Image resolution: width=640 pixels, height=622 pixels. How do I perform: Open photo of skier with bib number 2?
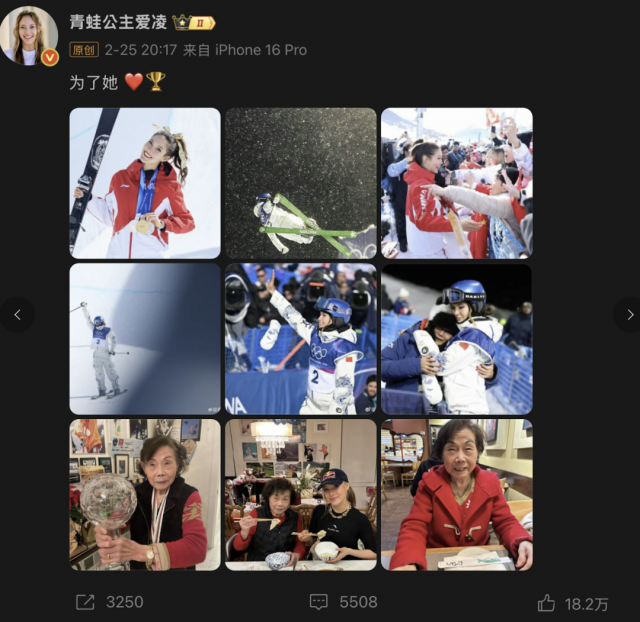coord(300,338)
